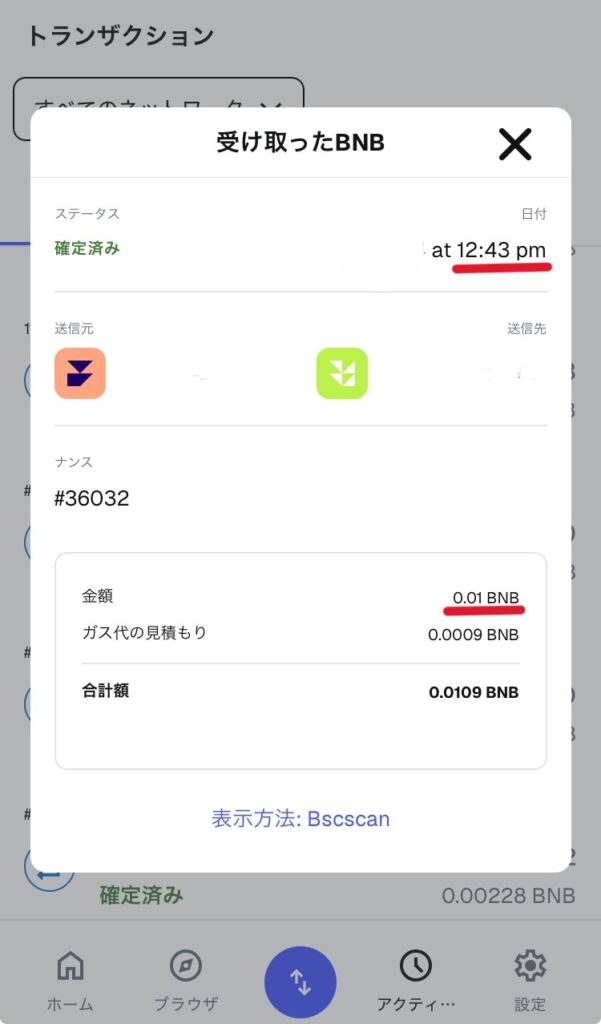Open アクティビティ tab

(415, 979)
